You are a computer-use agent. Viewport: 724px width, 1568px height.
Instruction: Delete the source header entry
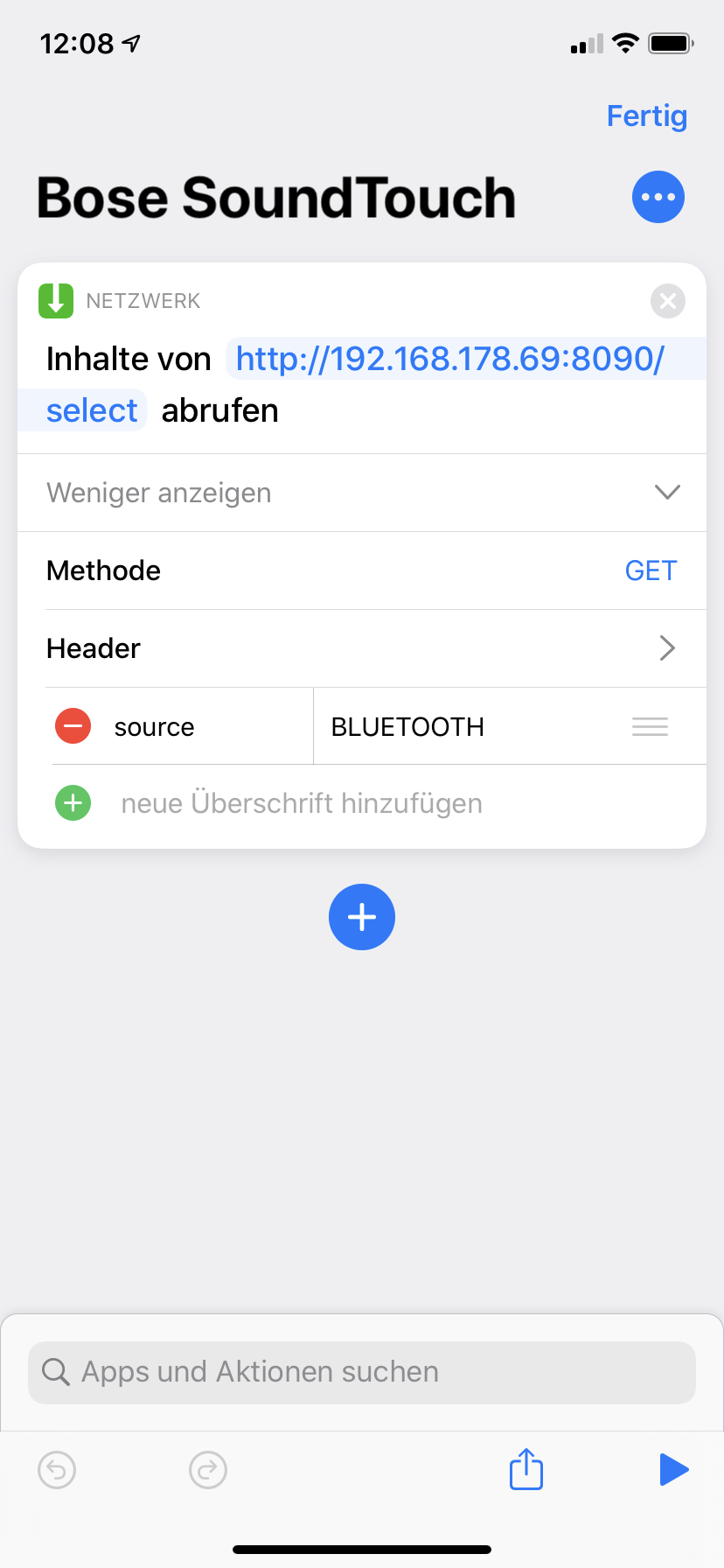(73, 726)
